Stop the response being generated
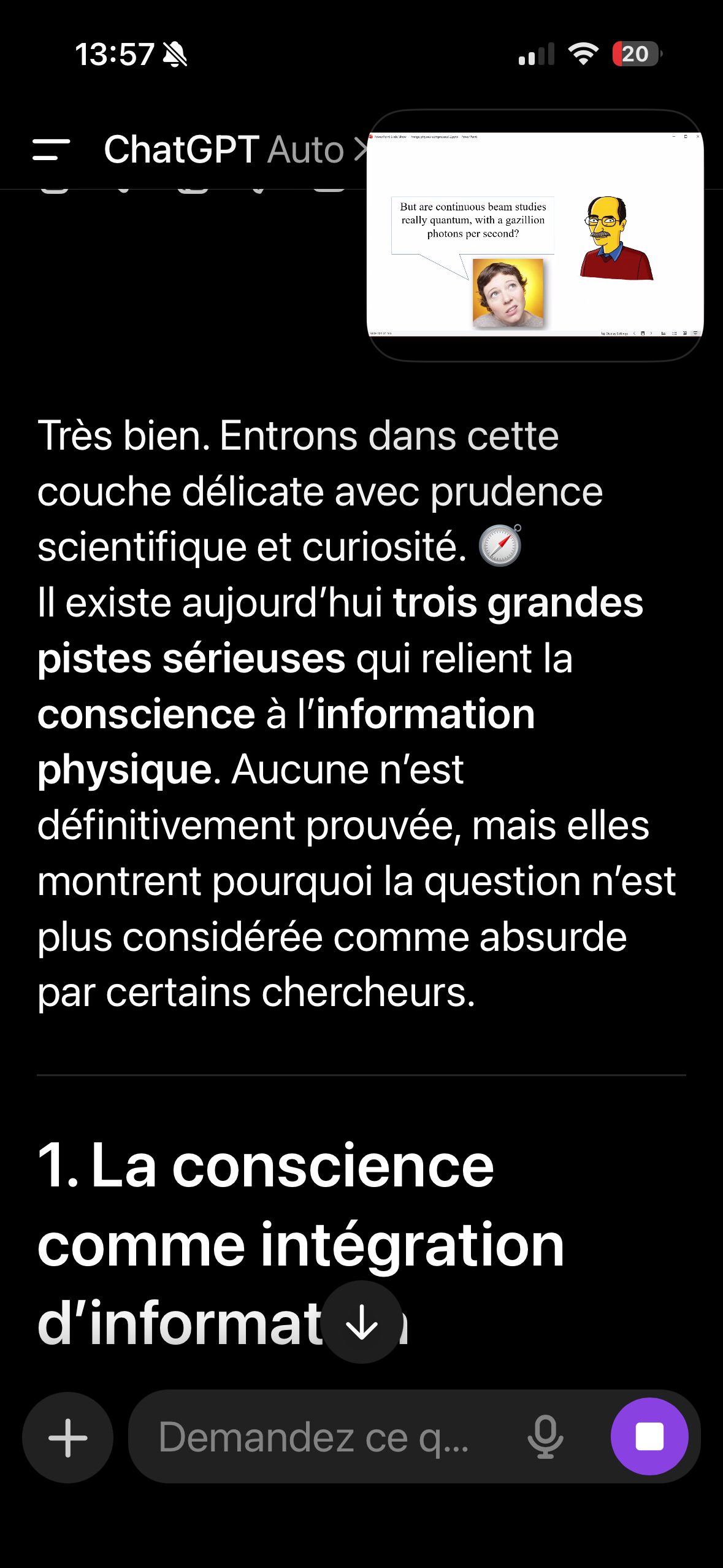The image size is (723, 1568). tap(649, 1437)
